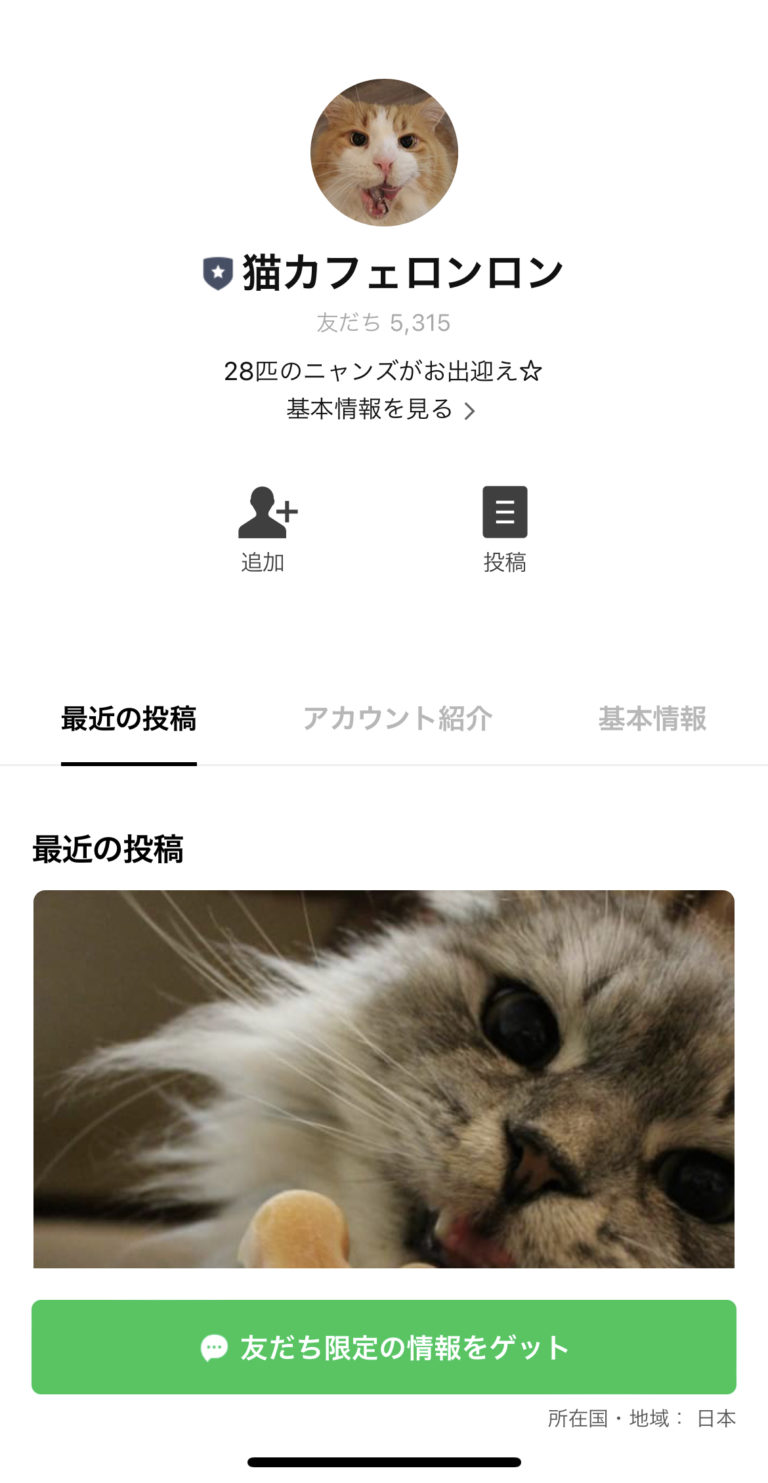Select the 最近の投稿 tab
This screenshot has width=768, height=1483.
tap(128, 720)
